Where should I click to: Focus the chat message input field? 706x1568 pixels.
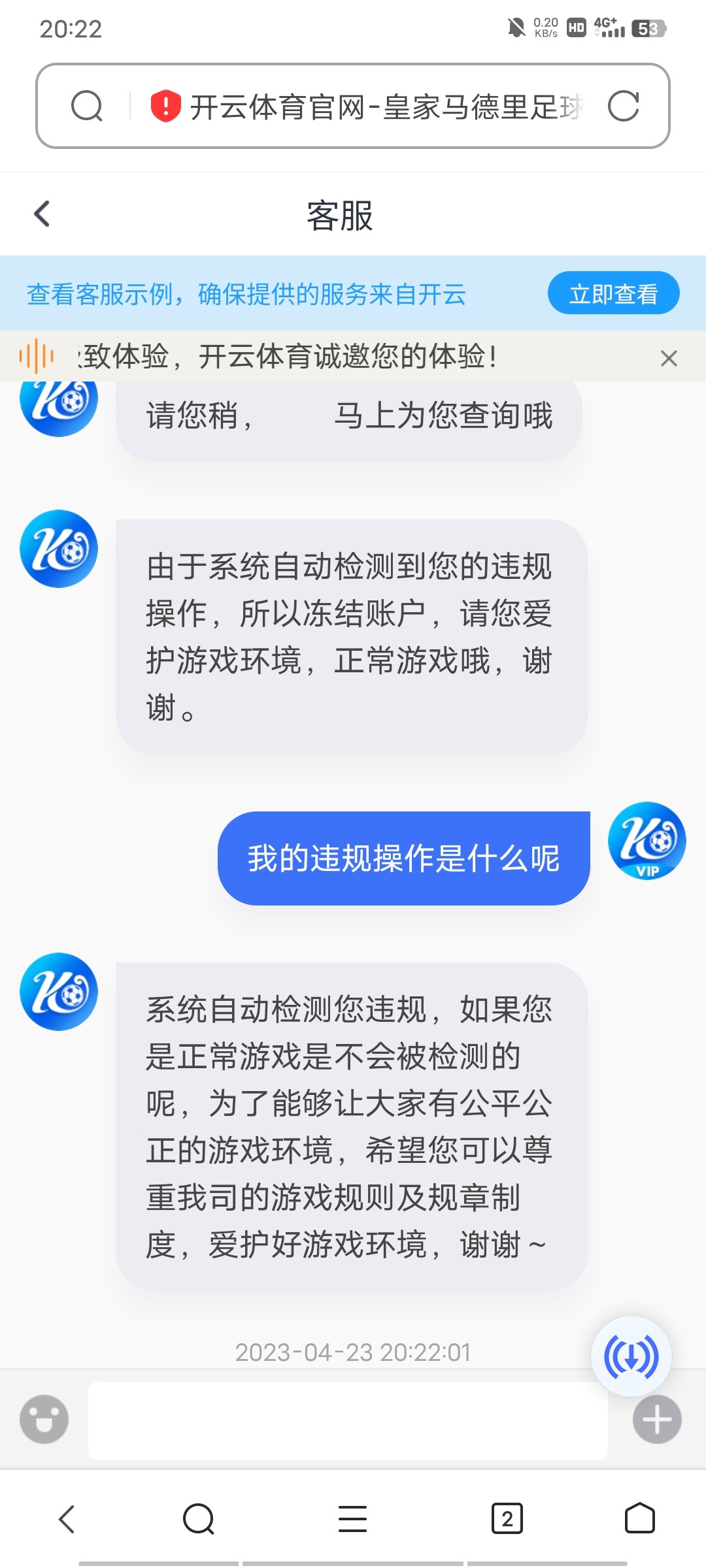click(348, 1420)
